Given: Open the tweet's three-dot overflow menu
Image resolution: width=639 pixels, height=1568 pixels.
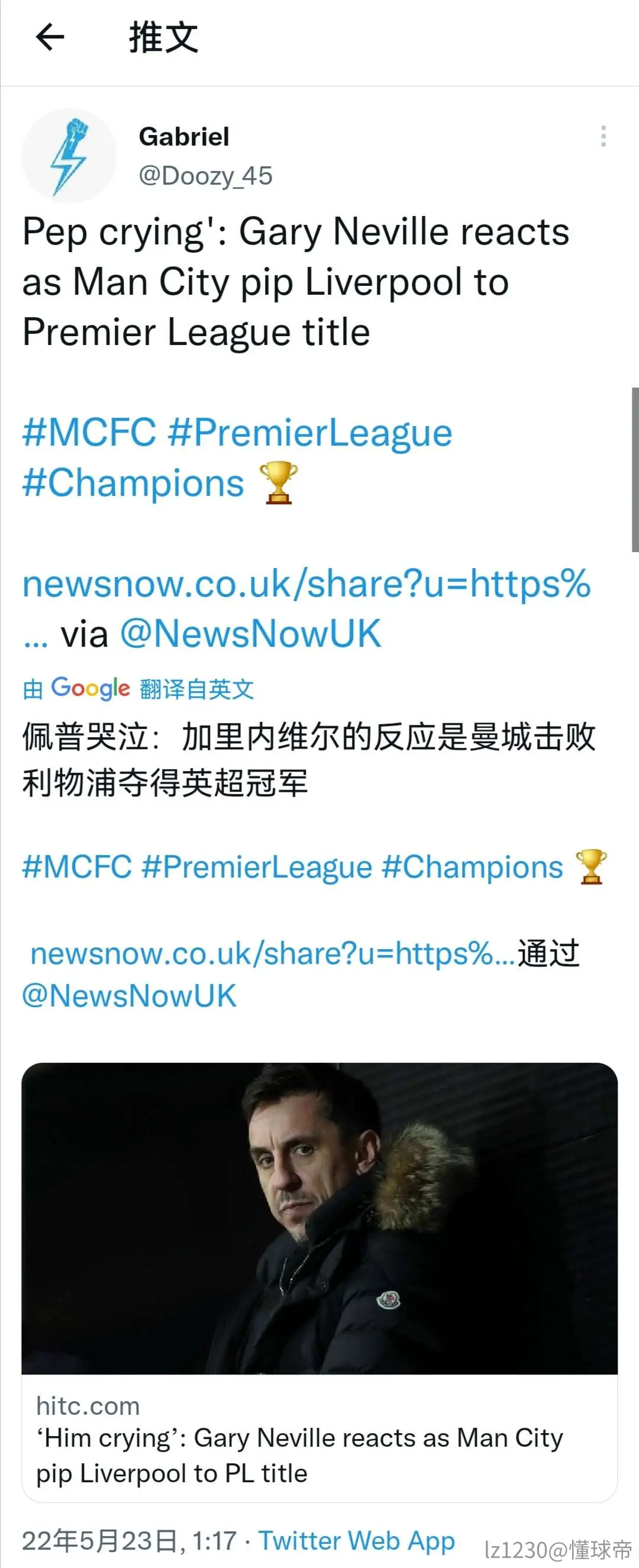Looking at the screenshot, I should coord(603,136).
